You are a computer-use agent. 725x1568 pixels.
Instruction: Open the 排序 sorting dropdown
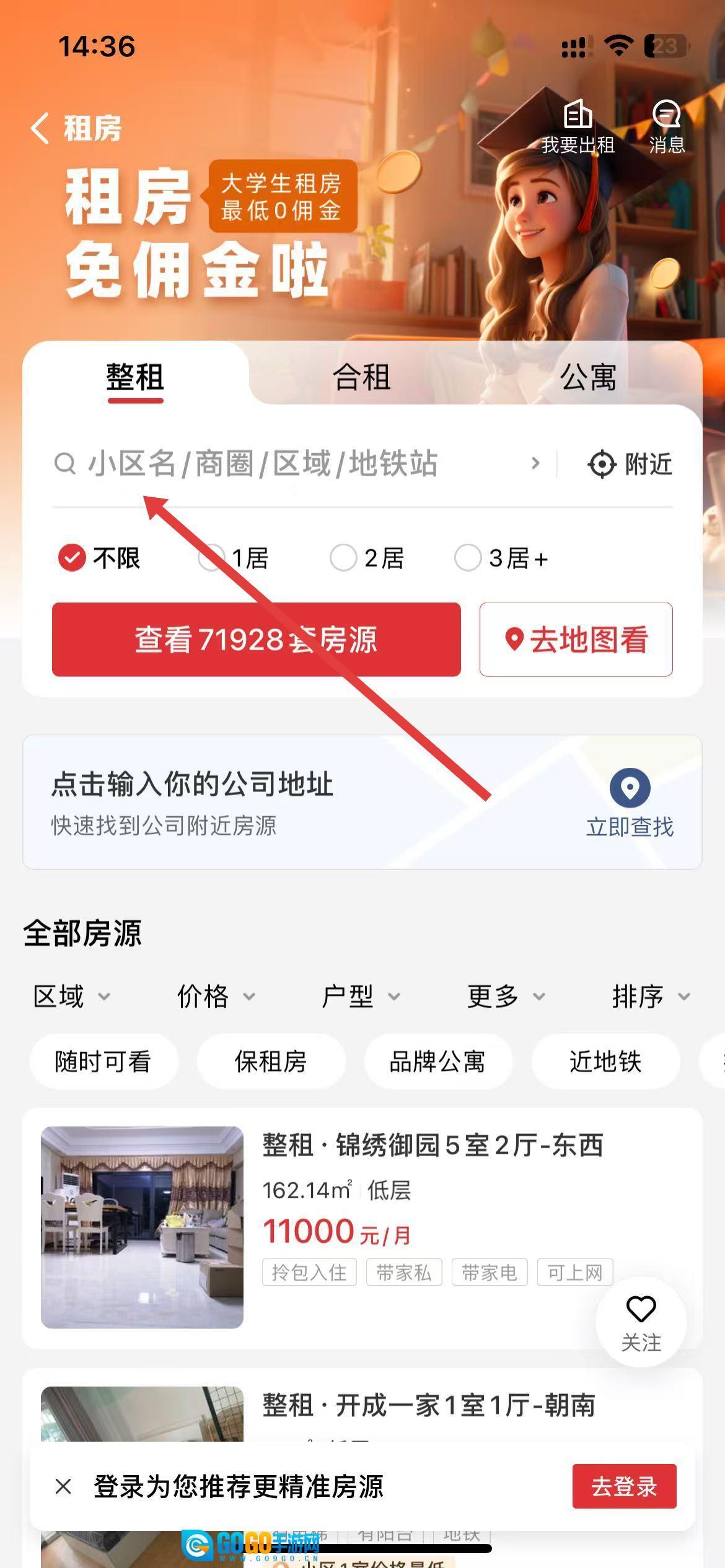650,996
